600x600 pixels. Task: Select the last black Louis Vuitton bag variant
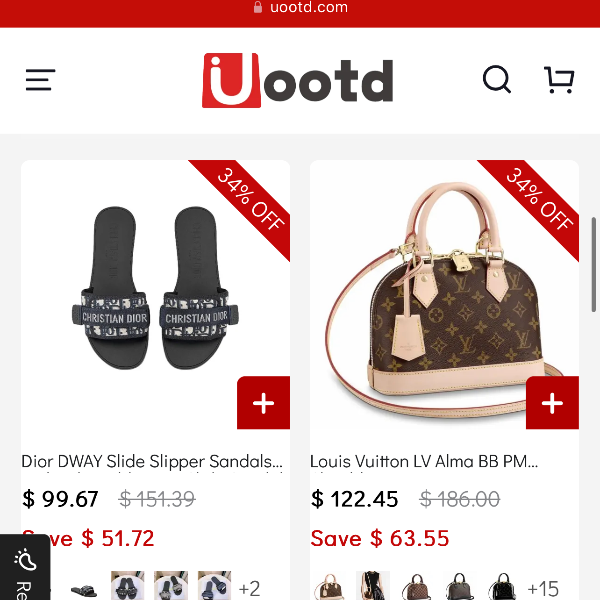point(502,587)
